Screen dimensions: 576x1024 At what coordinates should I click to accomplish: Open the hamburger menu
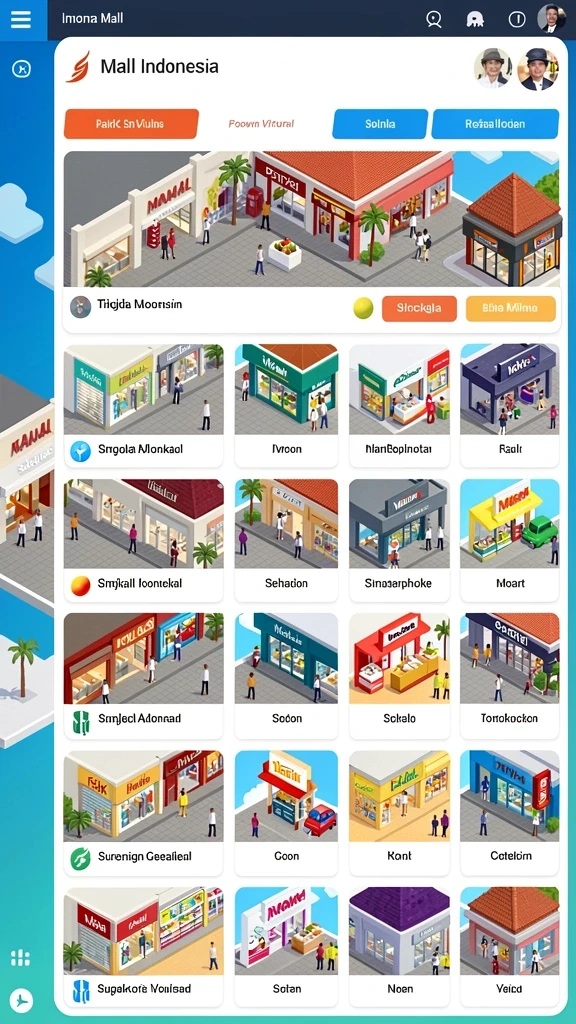tap(21, 19)
